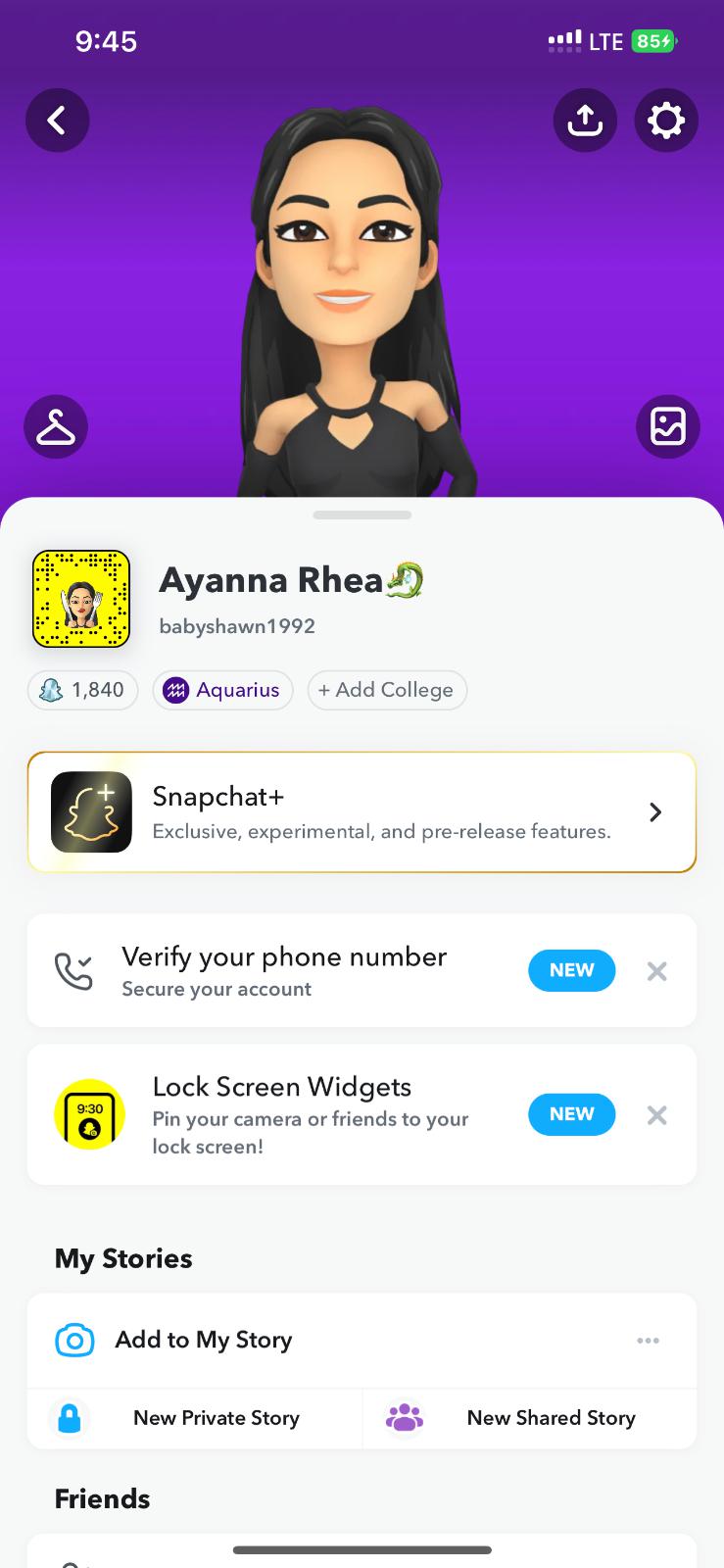Viewport: 724px width, 1568px height.
Task: Share the profile via upload icon
Action: pyautogui.click(x=585, y=121)
